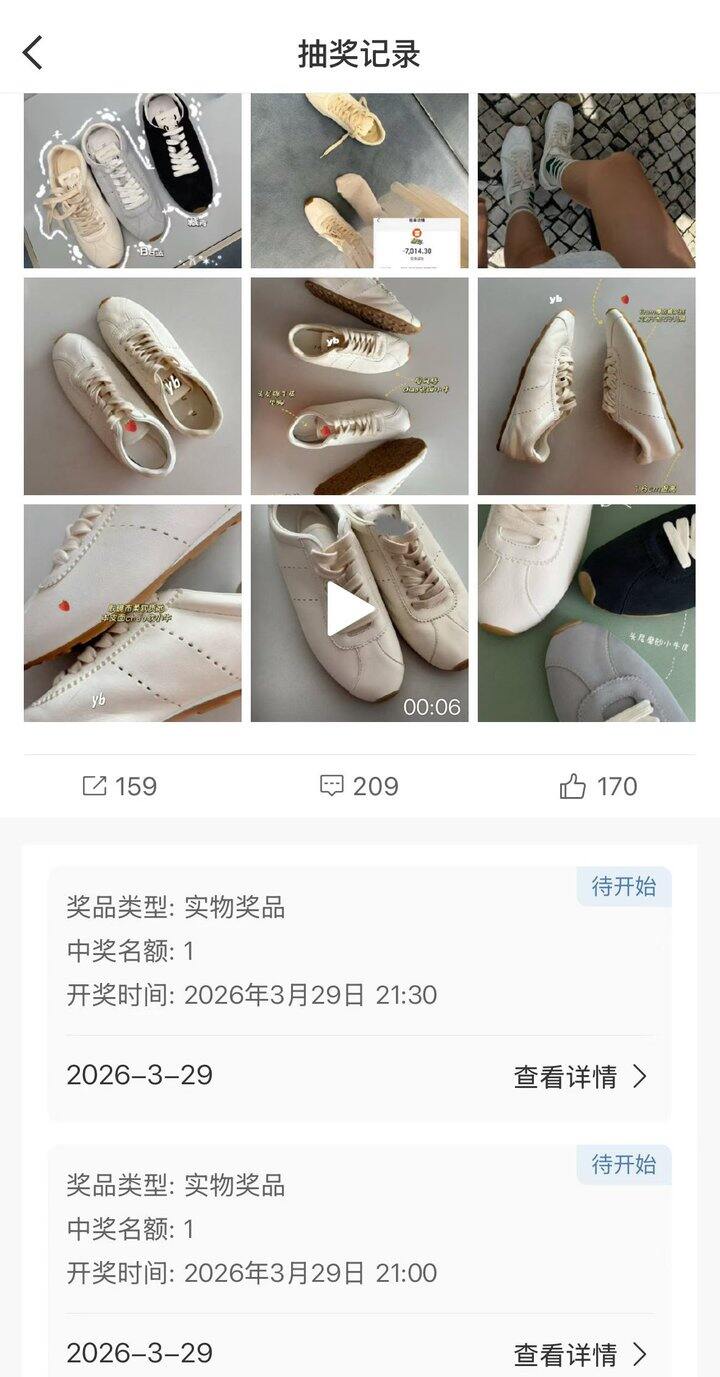
Task: View details of the 21:30 draw
Action: coord(581,1077)
